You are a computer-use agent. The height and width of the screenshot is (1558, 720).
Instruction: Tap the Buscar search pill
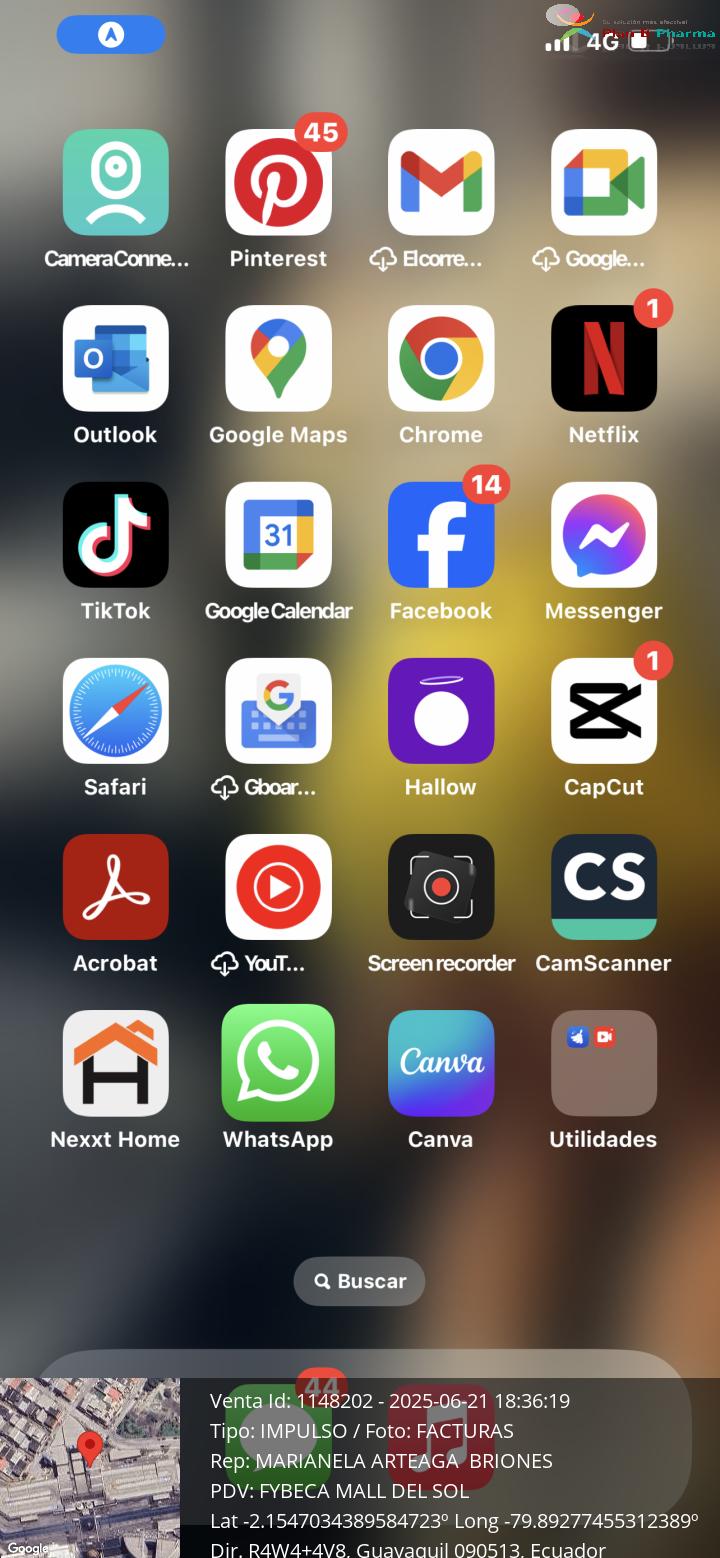[x=359, y=1281]
